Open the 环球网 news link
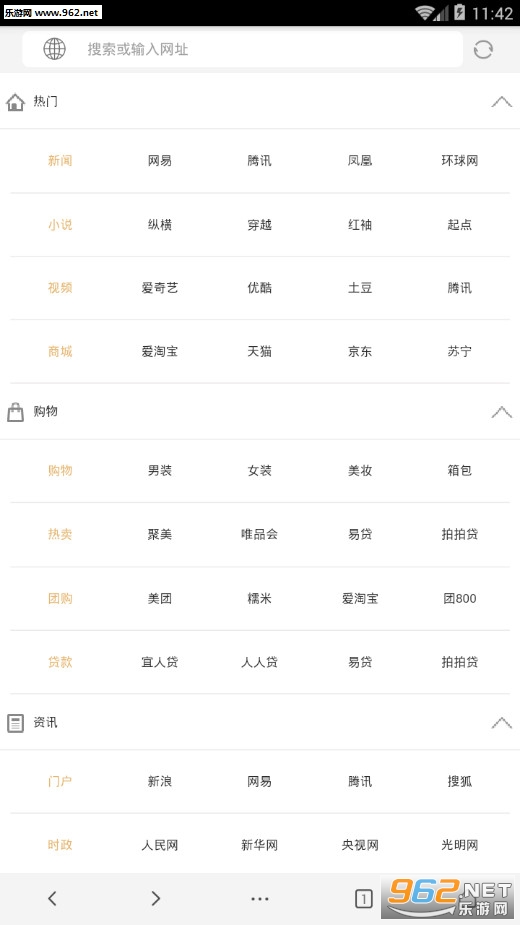This screenshot has height=925, width=520. [459, 160]
